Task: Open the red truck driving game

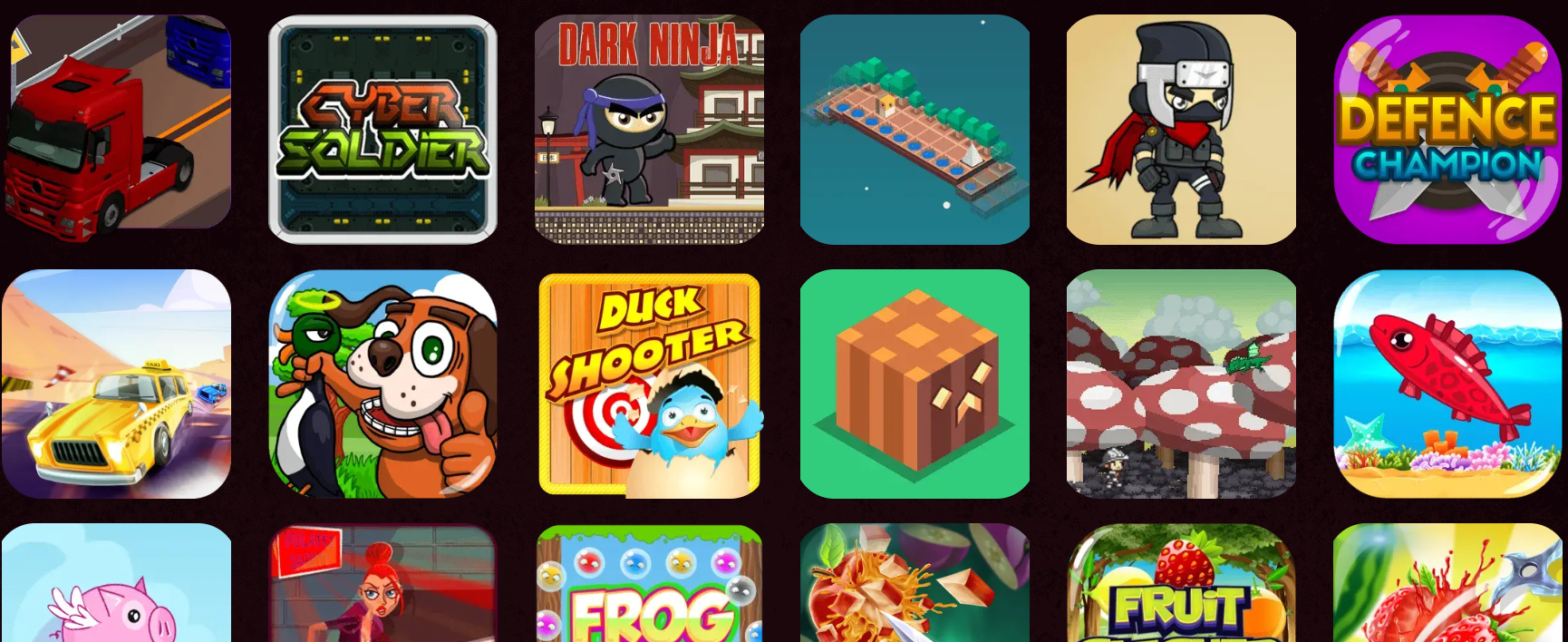Action: pyautogui.click(x=116, y=129)
